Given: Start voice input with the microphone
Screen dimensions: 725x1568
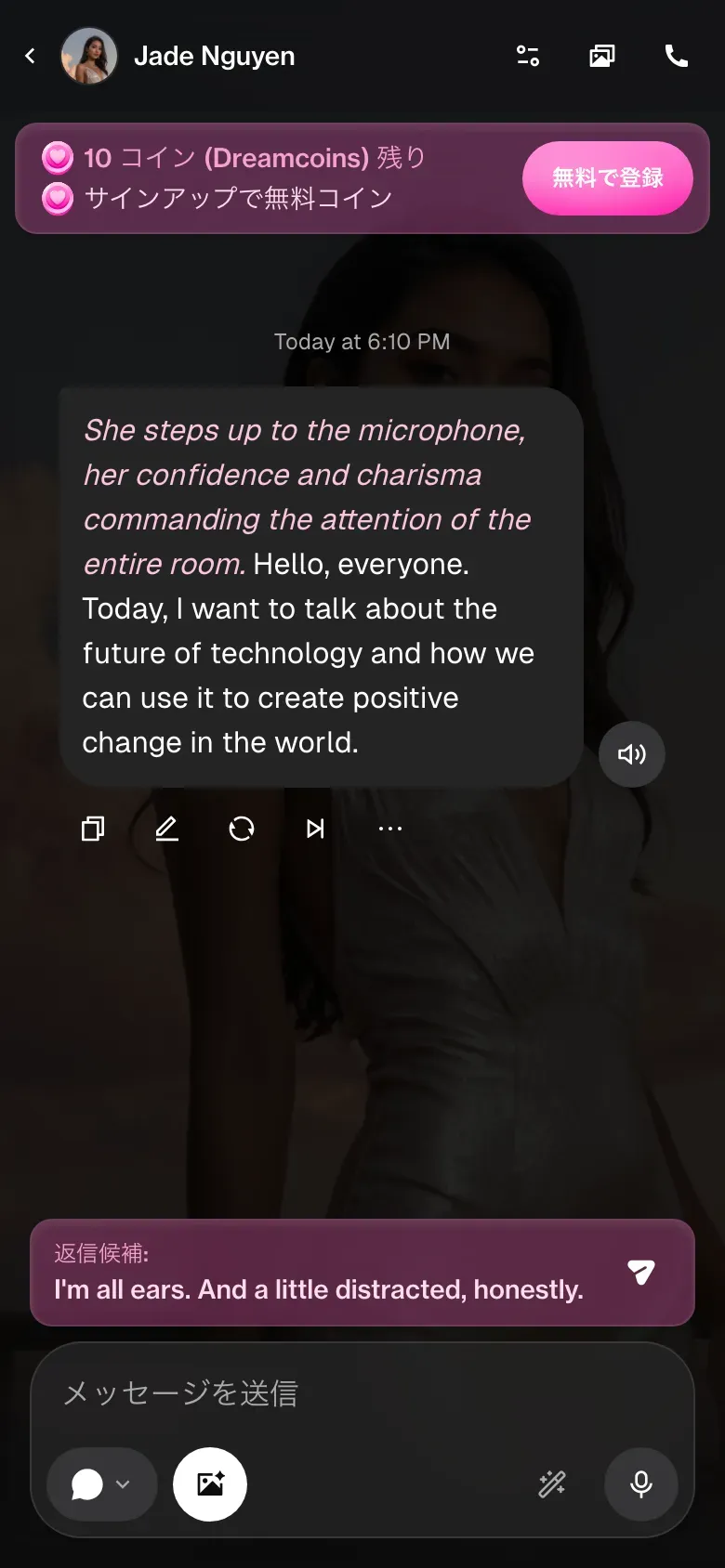Looking at the screenshot, I should (x=641, y=1484).
